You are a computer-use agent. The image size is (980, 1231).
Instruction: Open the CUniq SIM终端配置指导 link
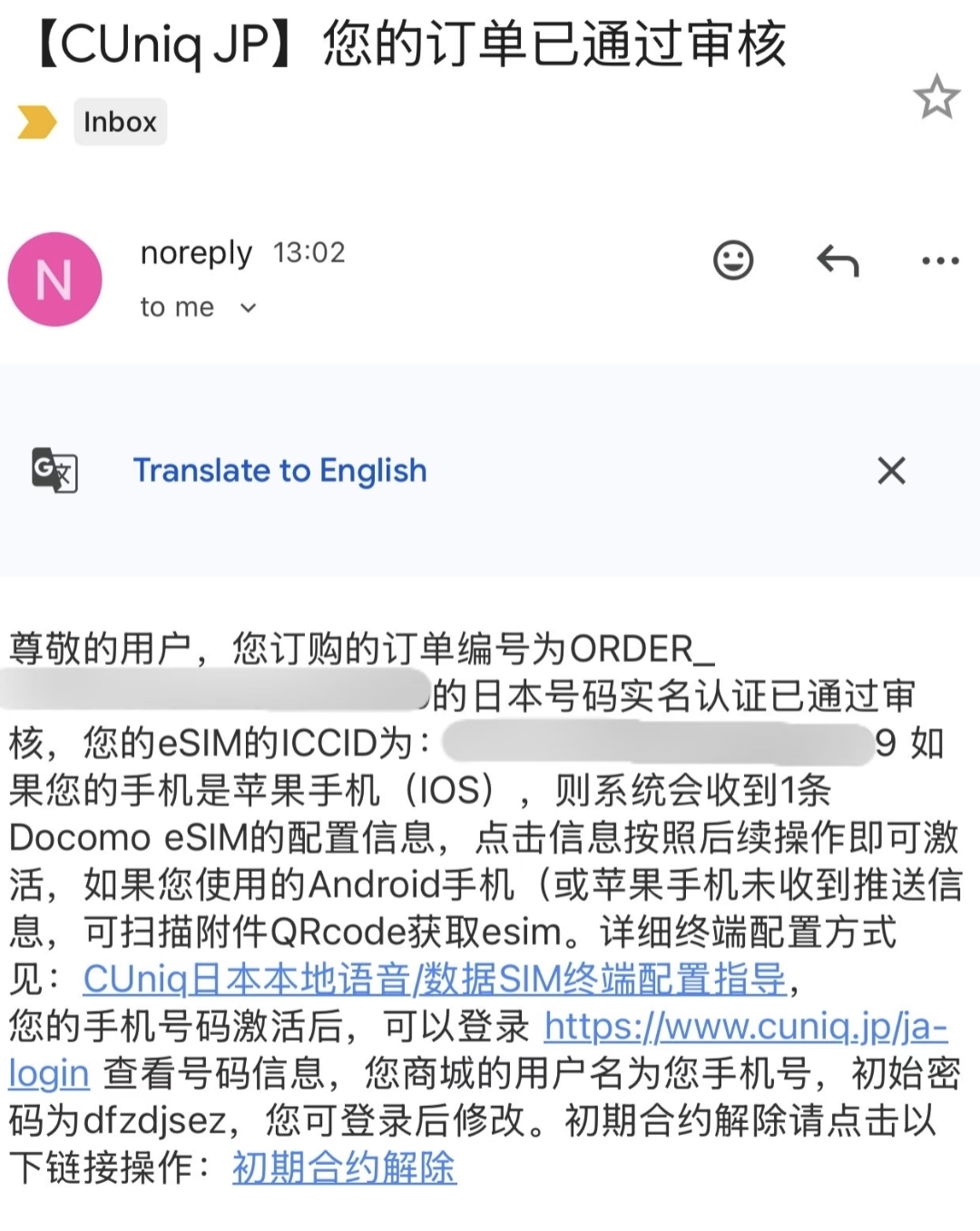click(x=434, y=979)
